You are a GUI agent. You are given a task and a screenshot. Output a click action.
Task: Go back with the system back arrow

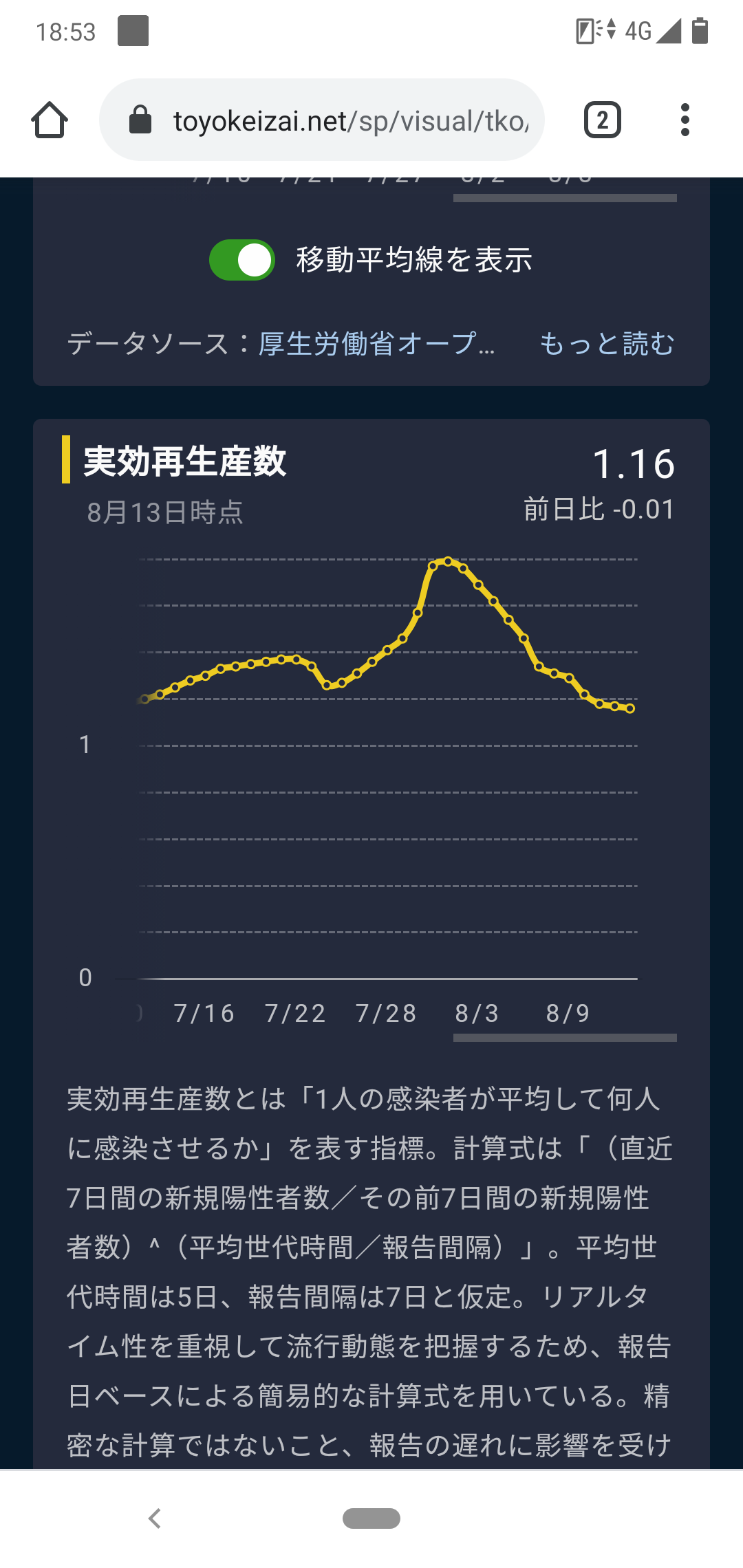155,1518
